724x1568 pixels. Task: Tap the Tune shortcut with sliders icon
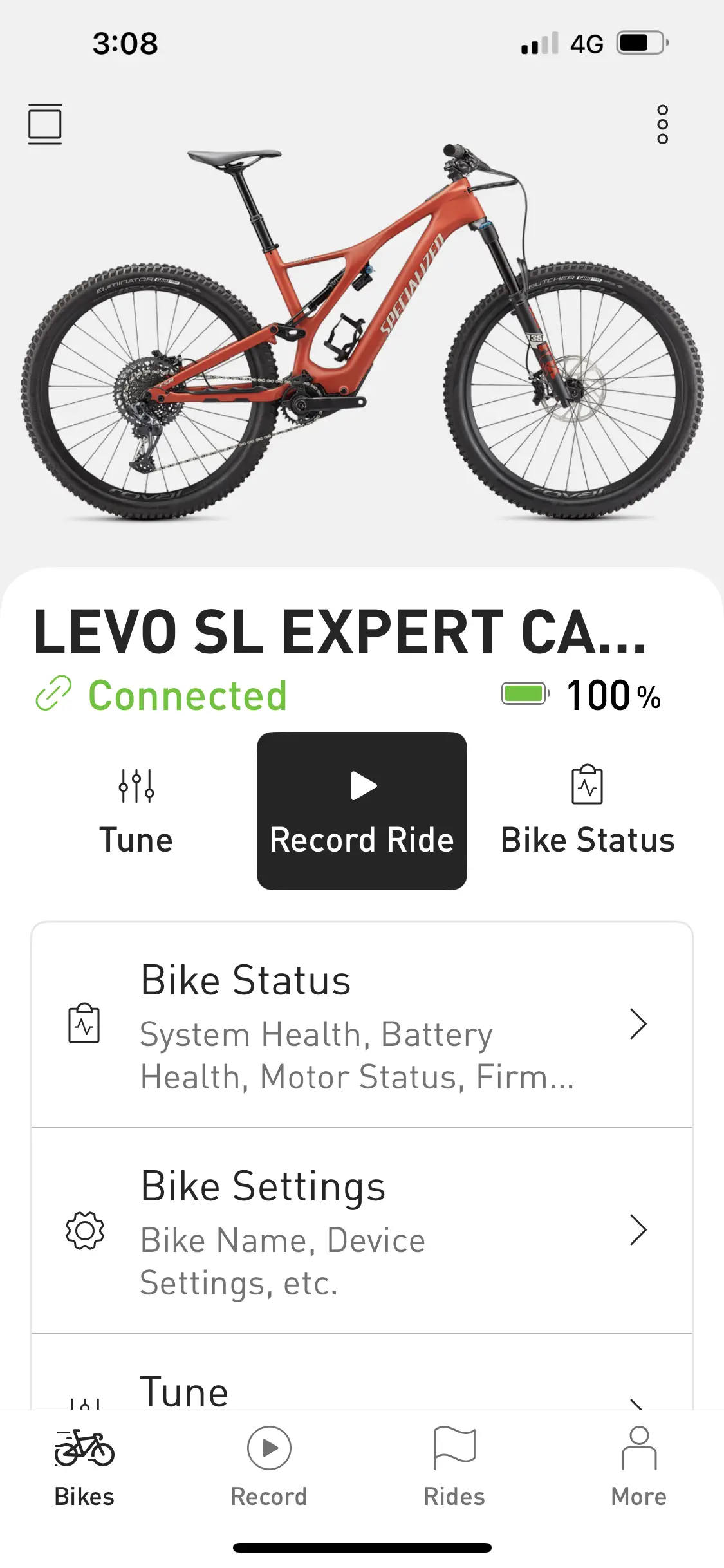click(136, 811)
